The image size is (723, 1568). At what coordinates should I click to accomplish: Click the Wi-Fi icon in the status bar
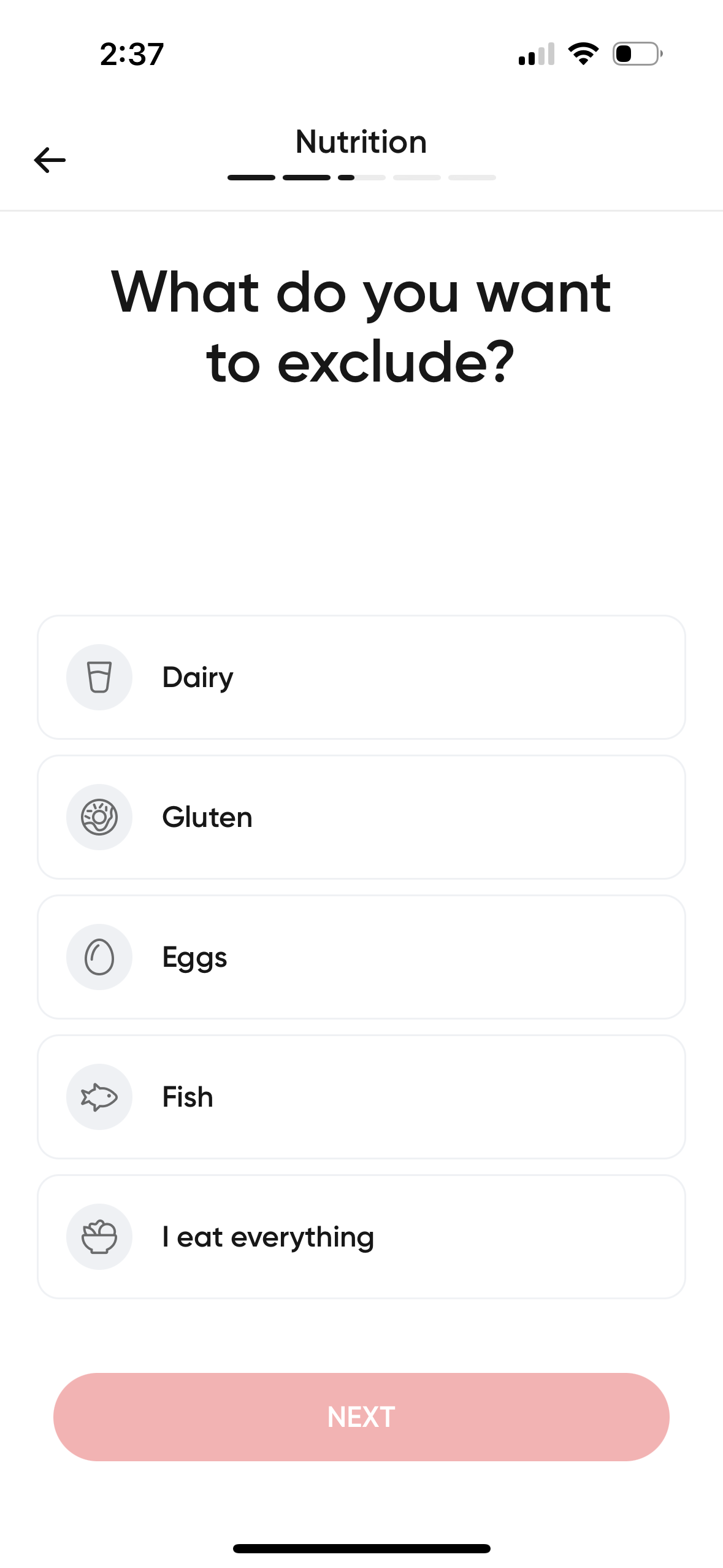583,53
